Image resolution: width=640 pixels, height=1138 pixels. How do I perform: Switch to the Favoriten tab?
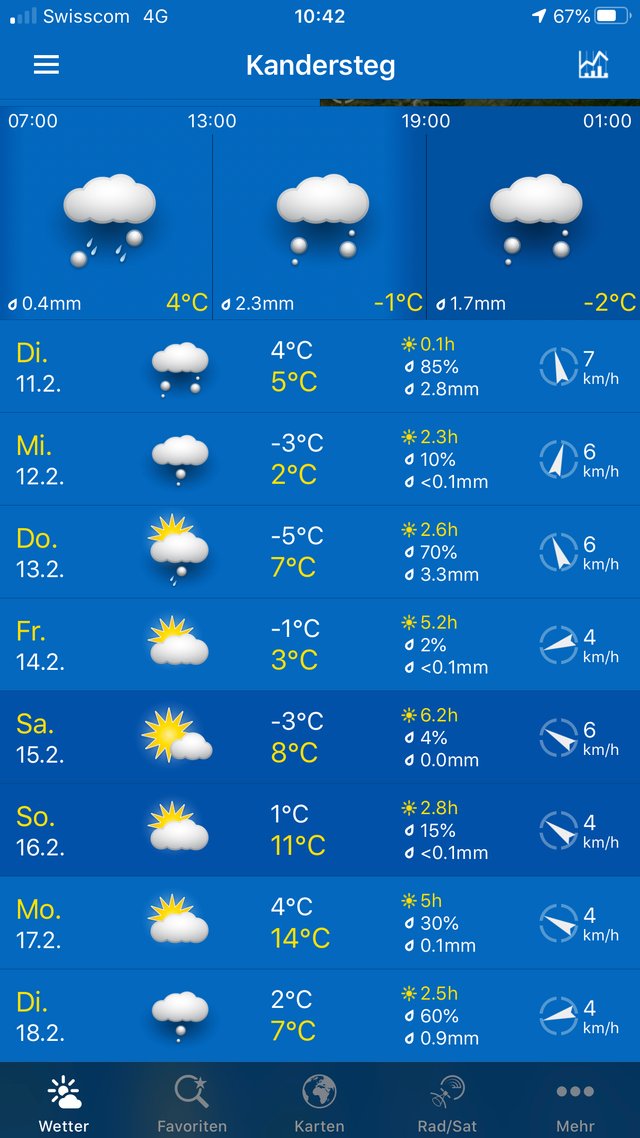coord(192,1102)
